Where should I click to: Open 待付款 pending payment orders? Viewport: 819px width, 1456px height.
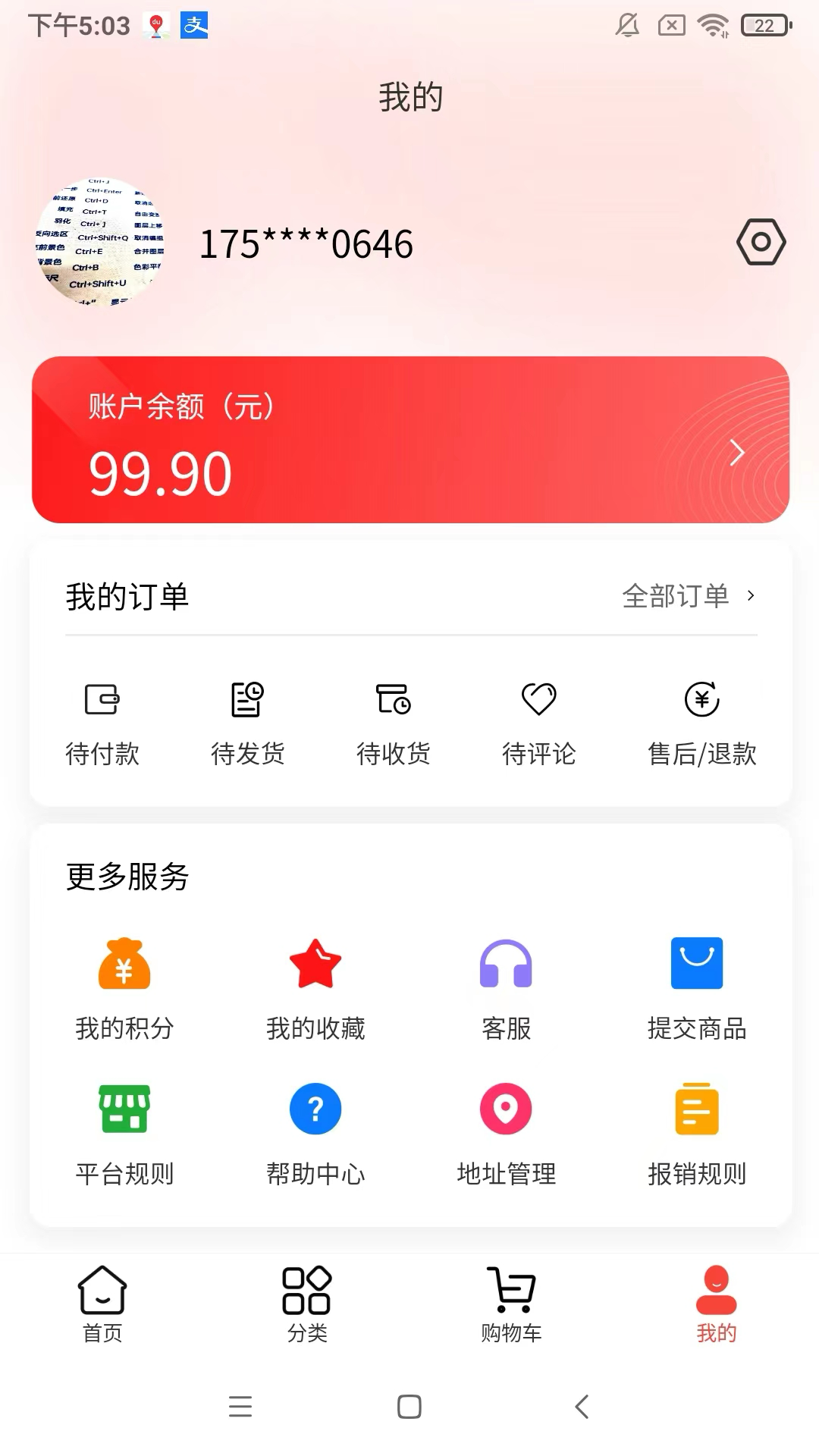103,720
